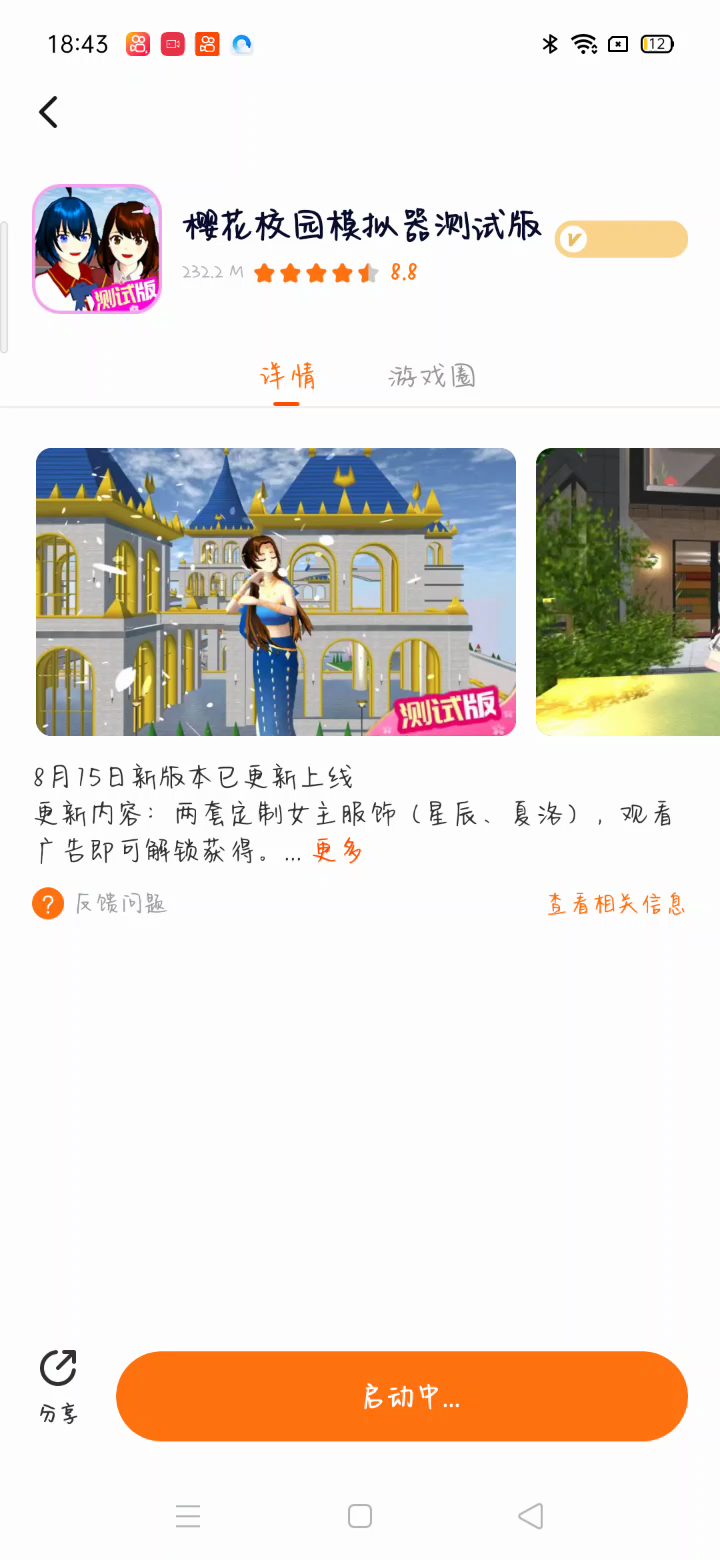Select the 详情 tab

click(287, 377)
